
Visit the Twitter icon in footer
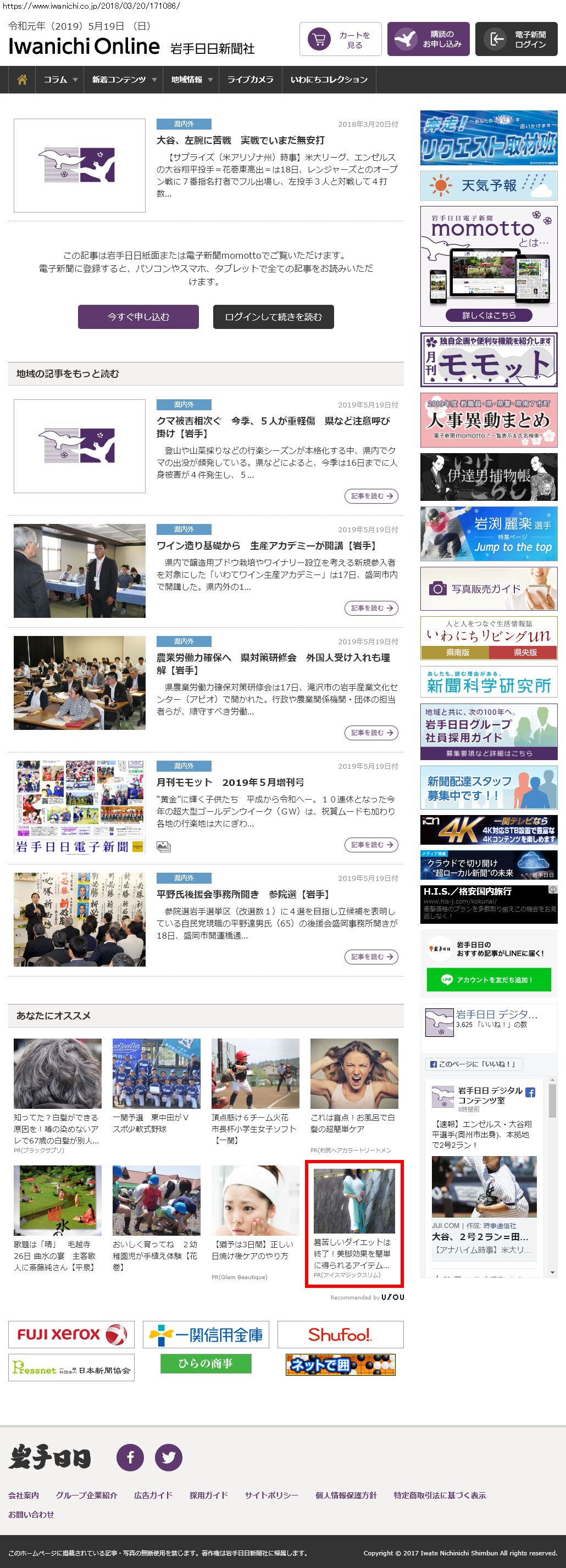pyautogui.click(x=169, y=1457)
